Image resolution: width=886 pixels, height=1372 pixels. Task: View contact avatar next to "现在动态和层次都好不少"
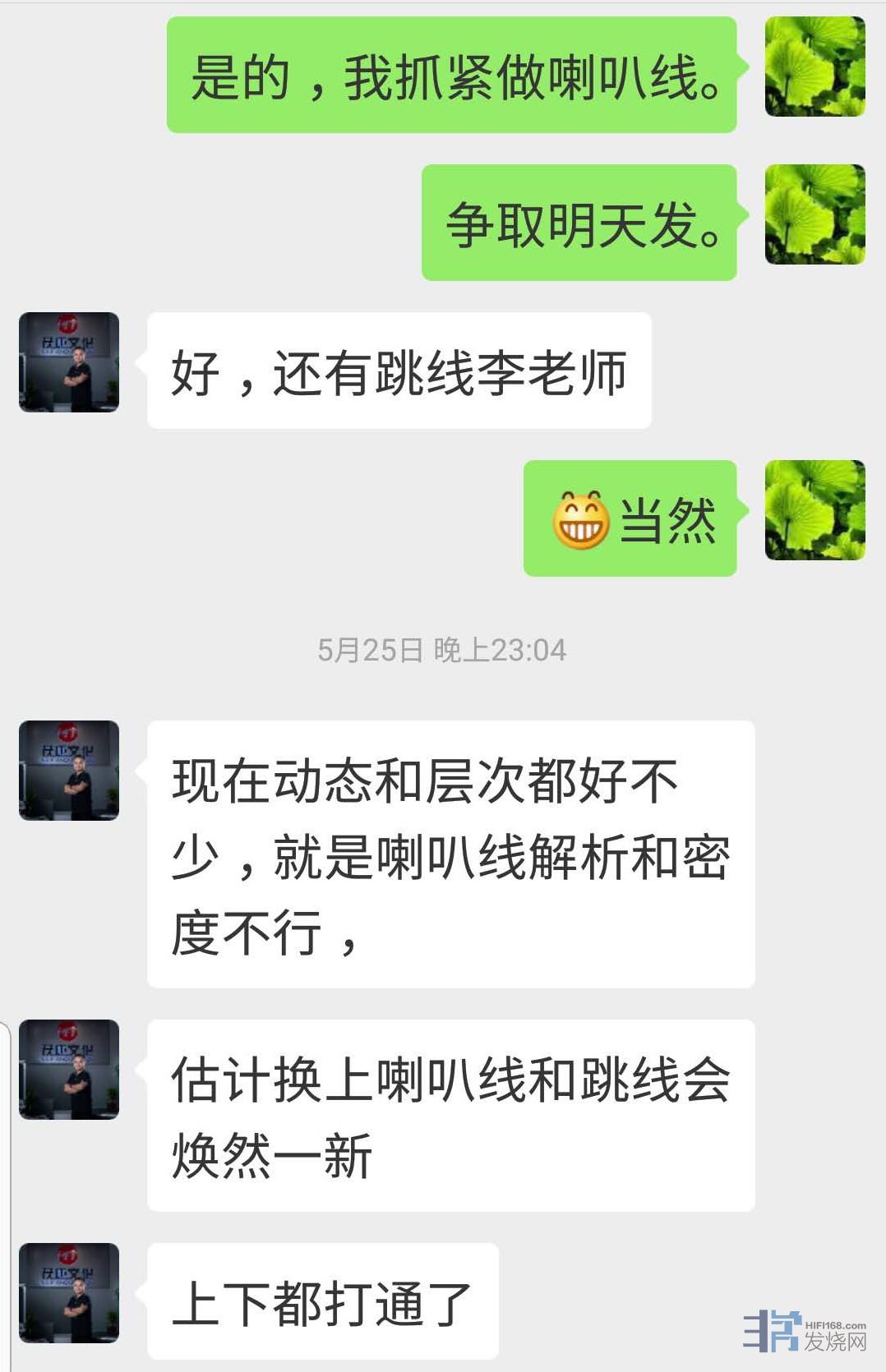[69, 771]
